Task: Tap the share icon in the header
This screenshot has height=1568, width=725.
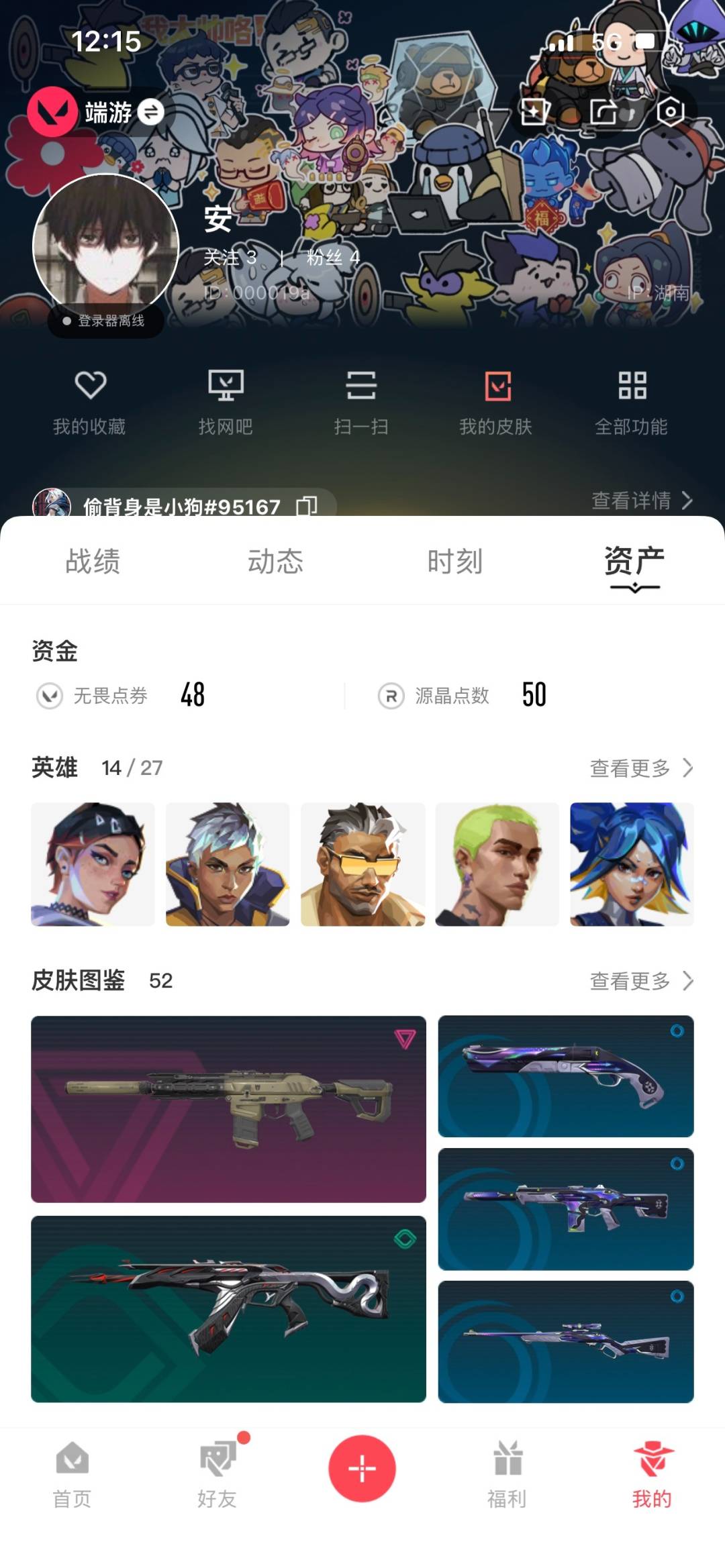Action: click(603, 111)
